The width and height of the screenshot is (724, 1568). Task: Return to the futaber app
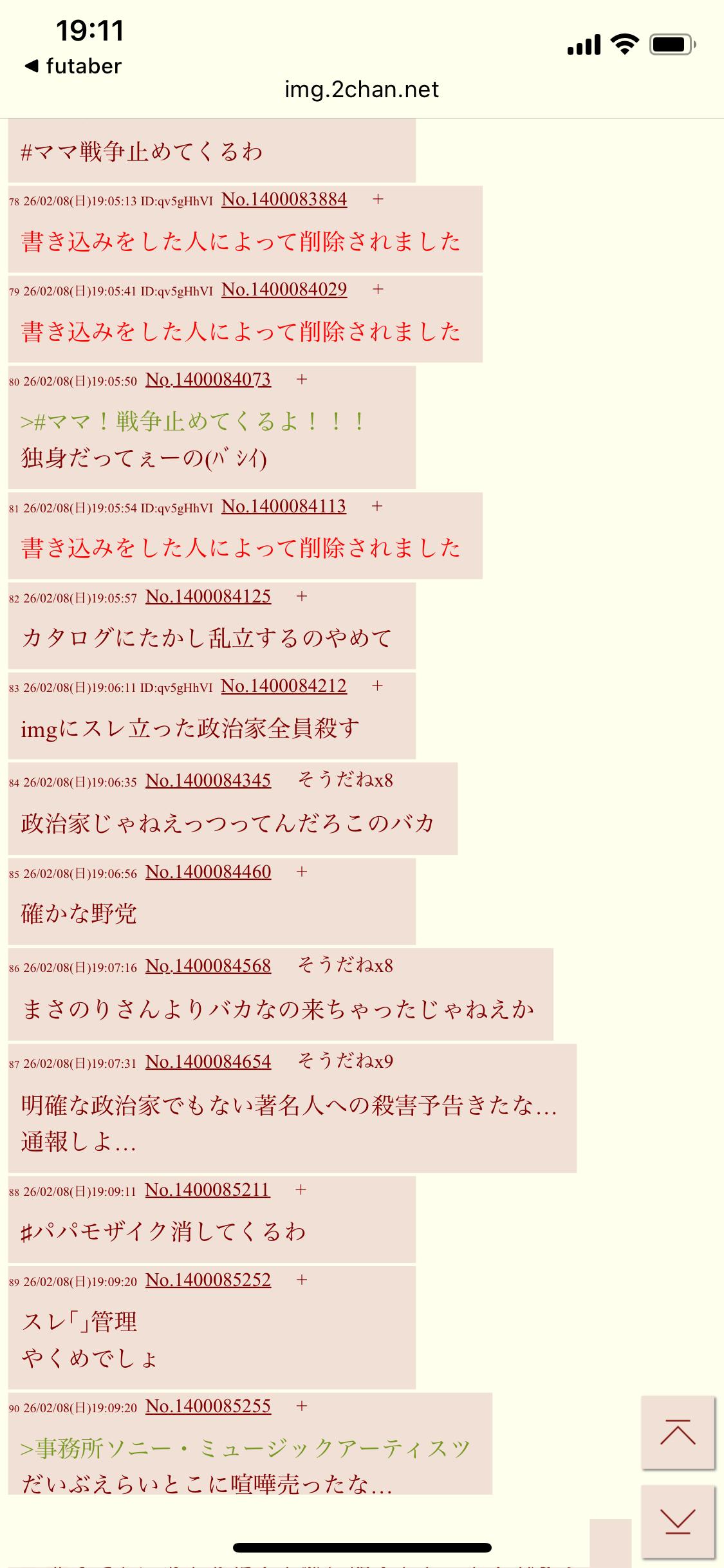(73, 66)
